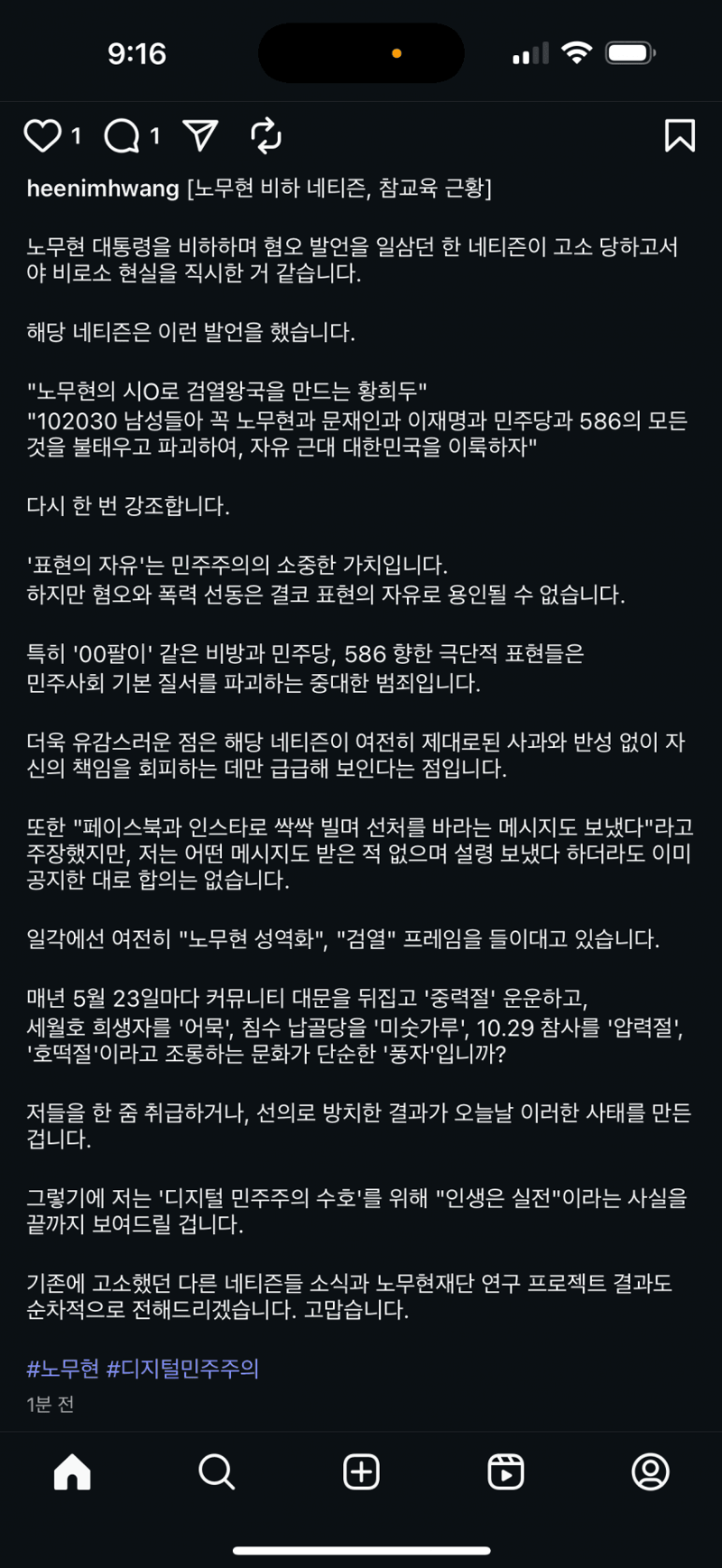The width and height of the screenshot is (722, 1568).
Task: Open heenimhwang's profile from the username
Action: tap(103, 189)
